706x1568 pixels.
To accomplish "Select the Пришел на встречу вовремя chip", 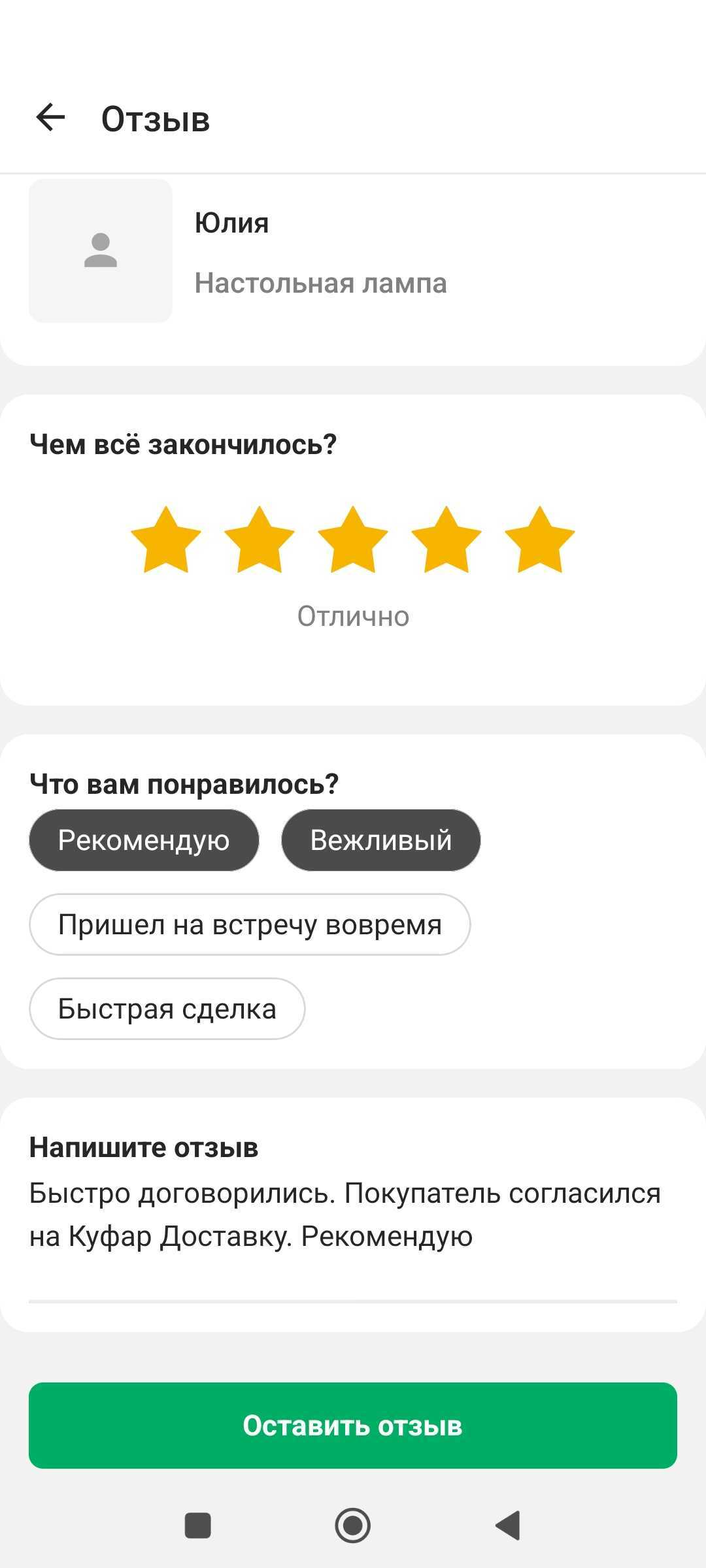I will tap(250, 924).
